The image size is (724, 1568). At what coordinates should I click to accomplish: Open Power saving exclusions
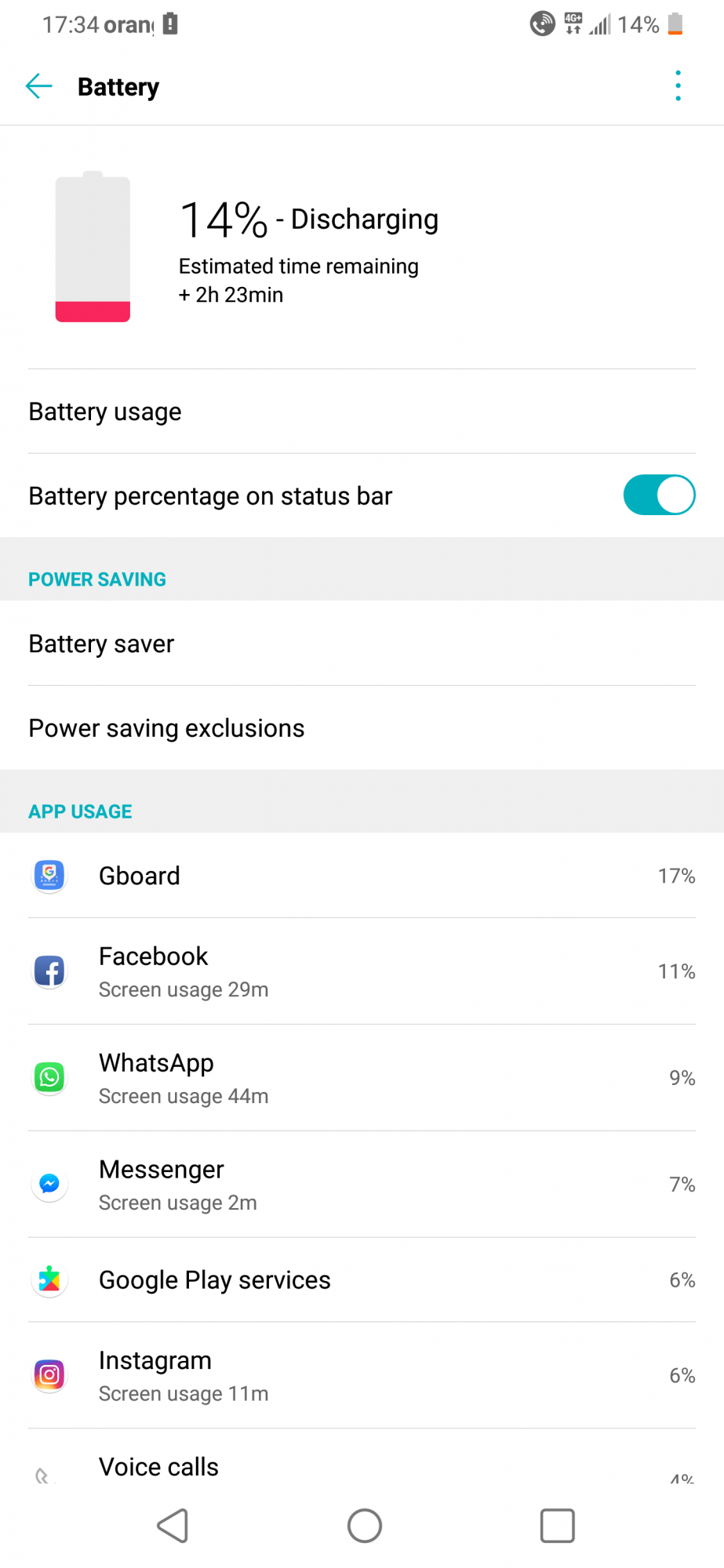click(361, 728)
